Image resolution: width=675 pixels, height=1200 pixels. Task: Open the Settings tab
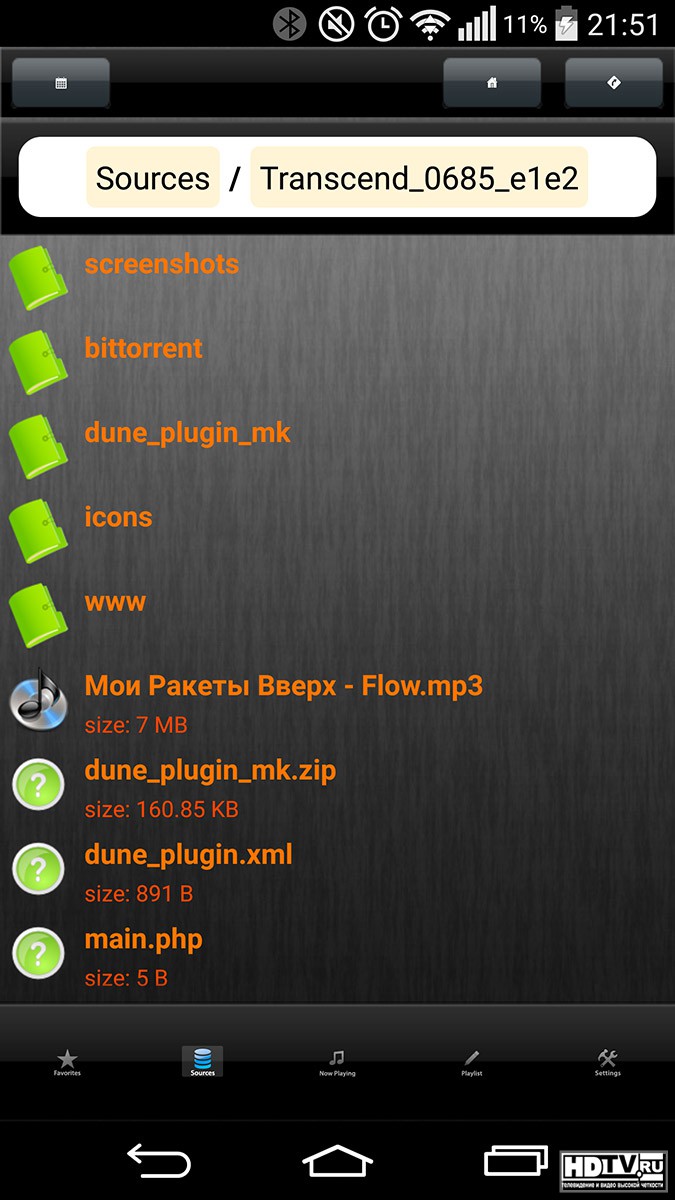coord(607,1062)
